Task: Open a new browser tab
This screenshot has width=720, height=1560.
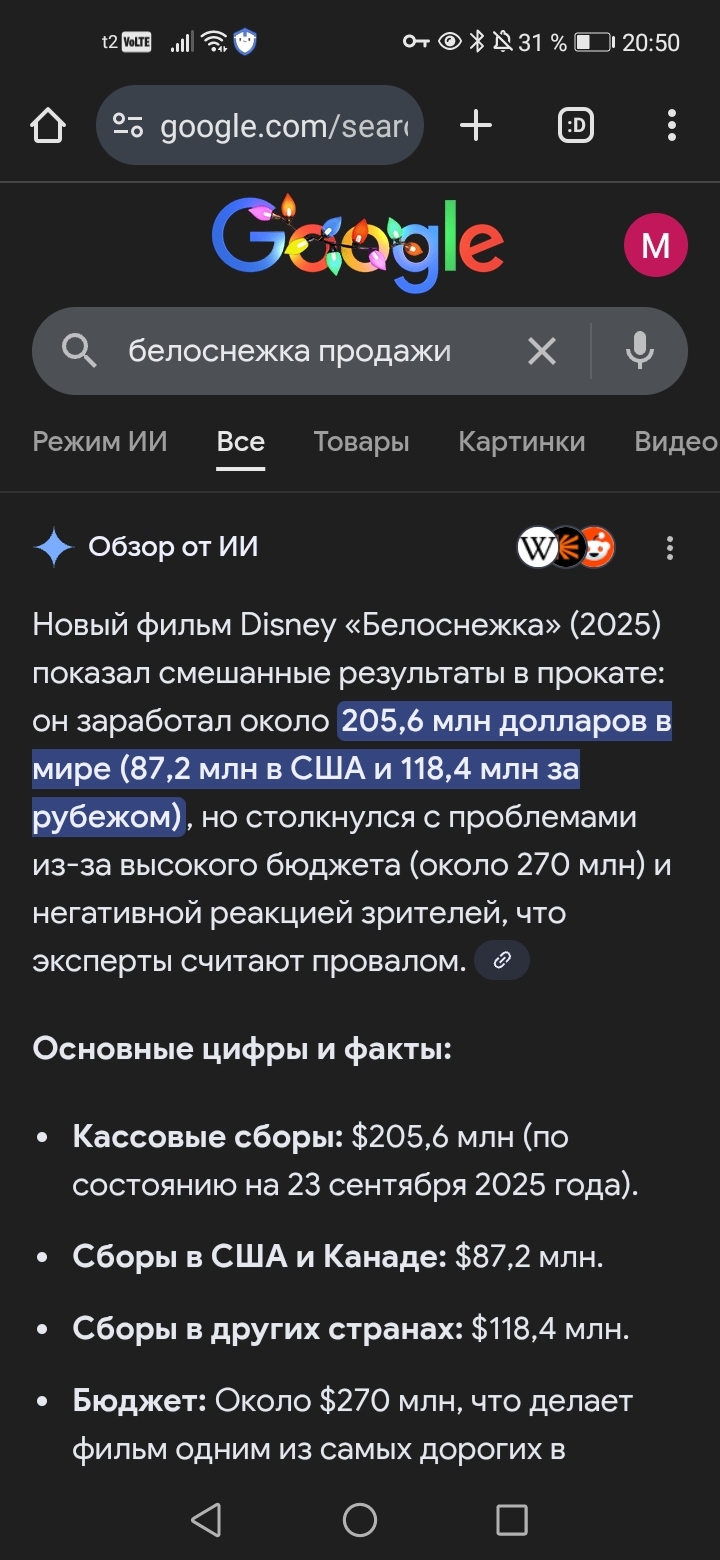Action: (476, 126)
